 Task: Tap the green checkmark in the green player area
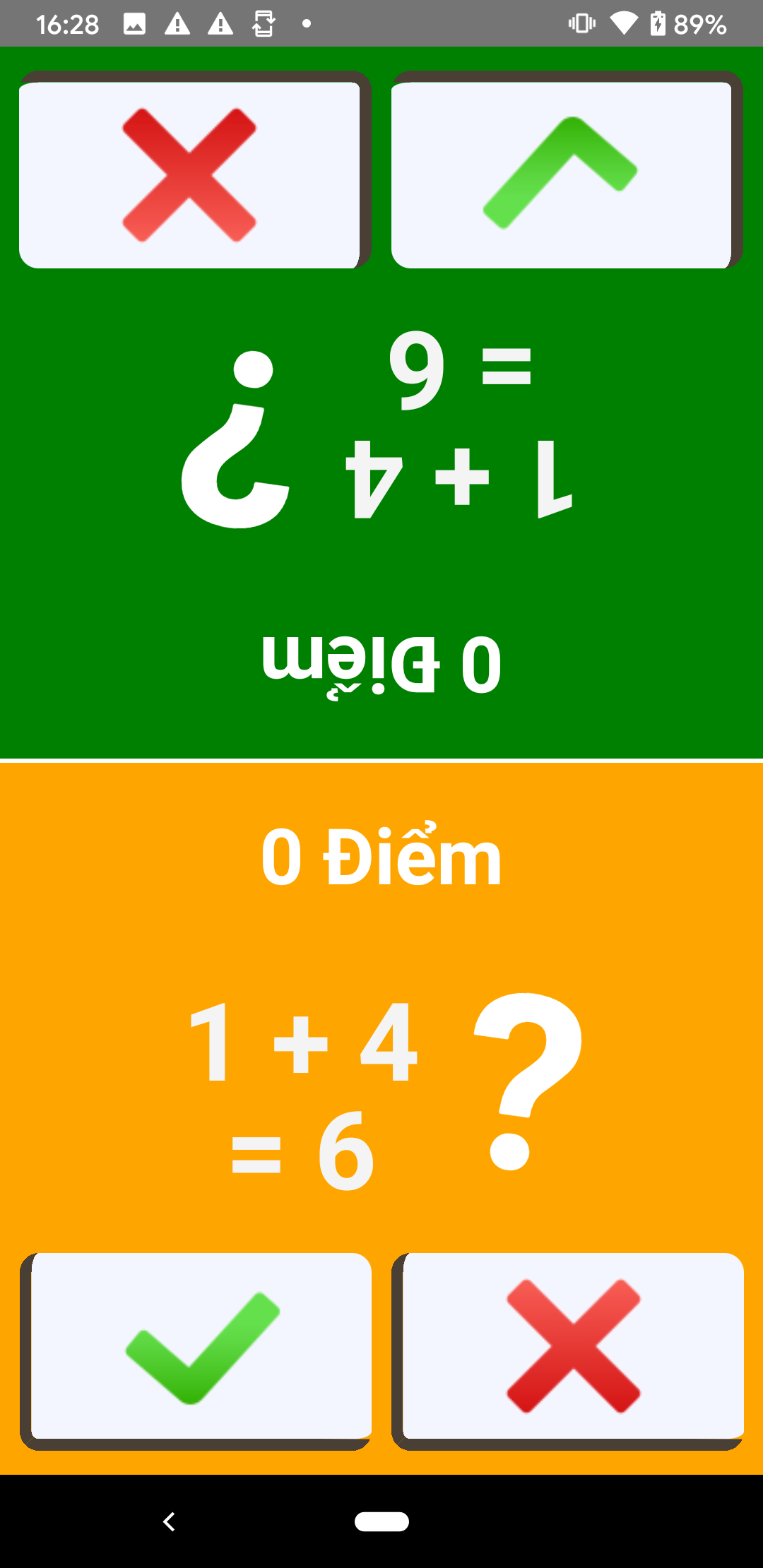tap(561, 174)
